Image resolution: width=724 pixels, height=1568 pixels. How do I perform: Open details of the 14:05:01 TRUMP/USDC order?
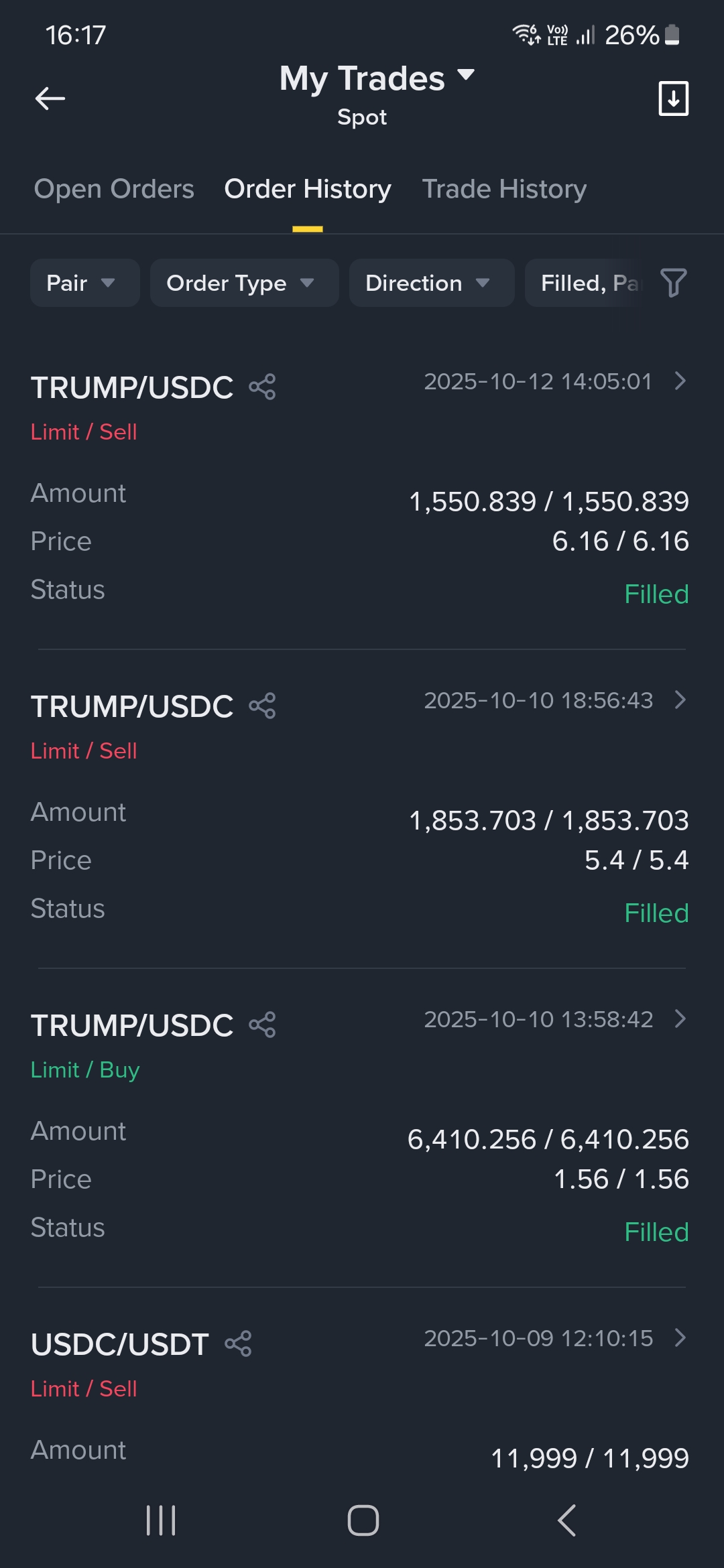pyautogui.click(x=680, y=381)
